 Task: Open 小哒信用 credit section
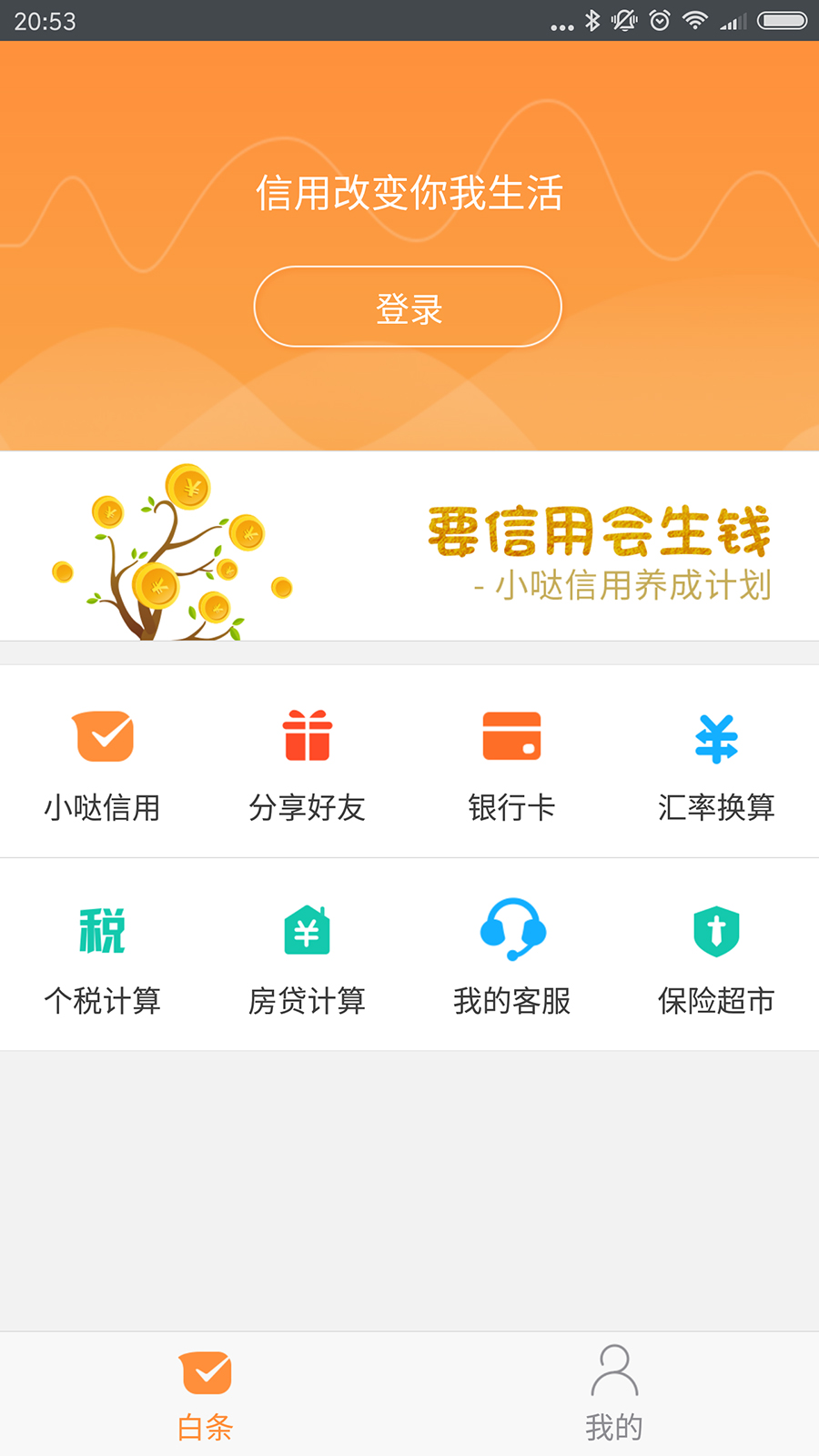[103, 763]
